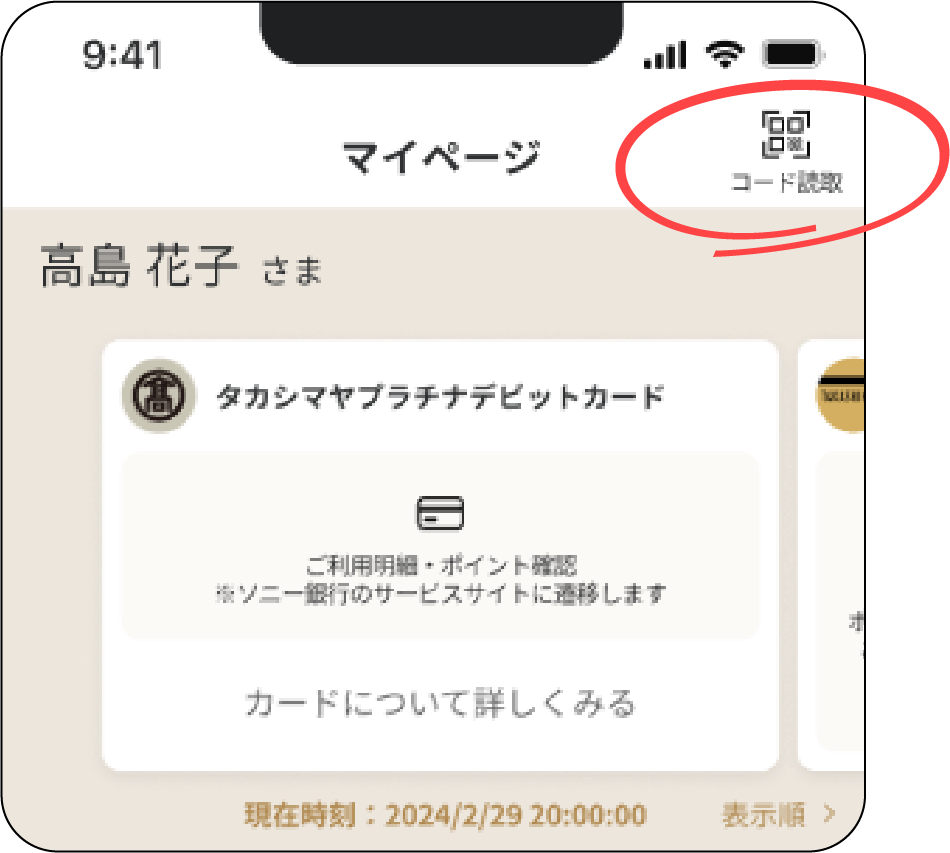Open the 表示順 sort order option

[x=777, y=814]
